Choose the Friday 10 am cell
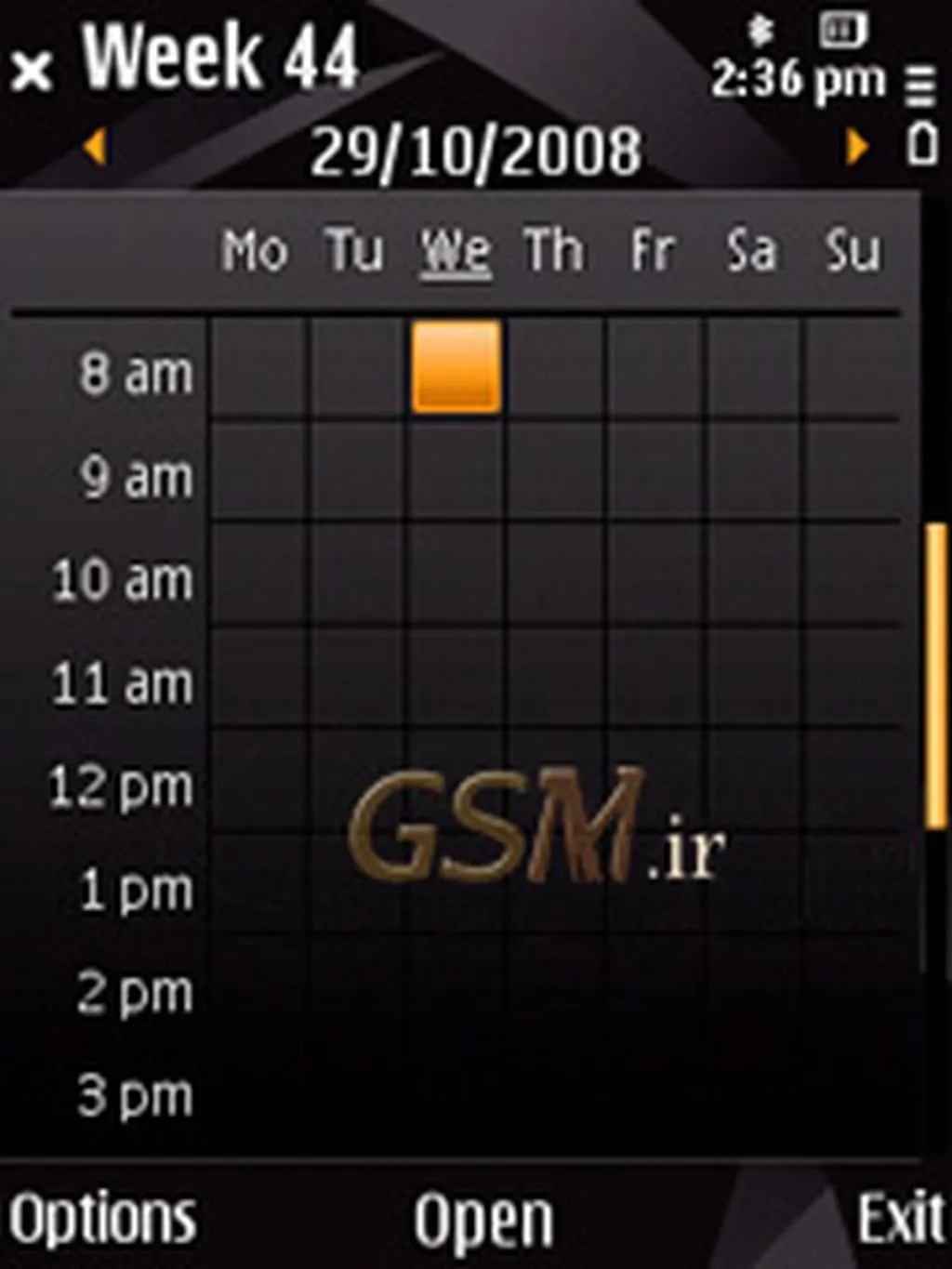 click(x=654, y=575)
